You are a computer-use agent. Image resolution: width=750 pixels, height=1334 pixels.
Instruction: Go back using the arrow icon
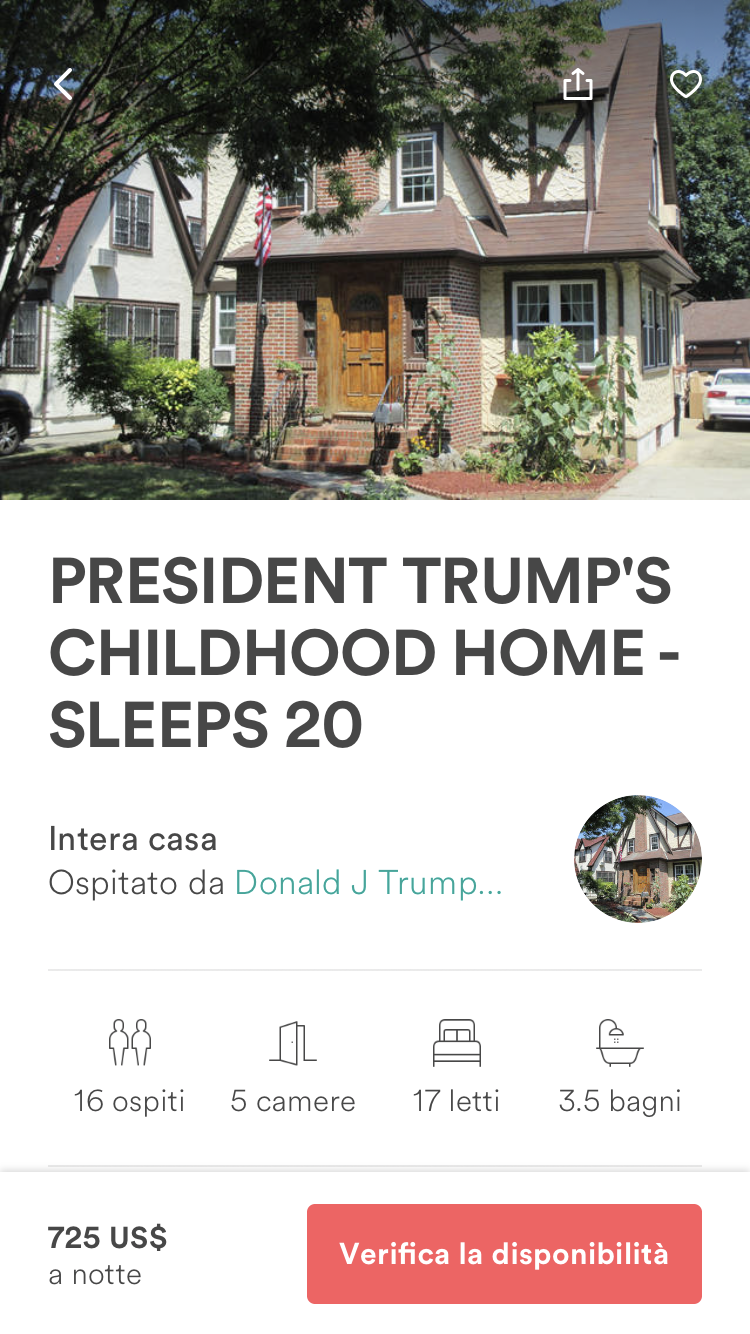[x=64, y=84]
